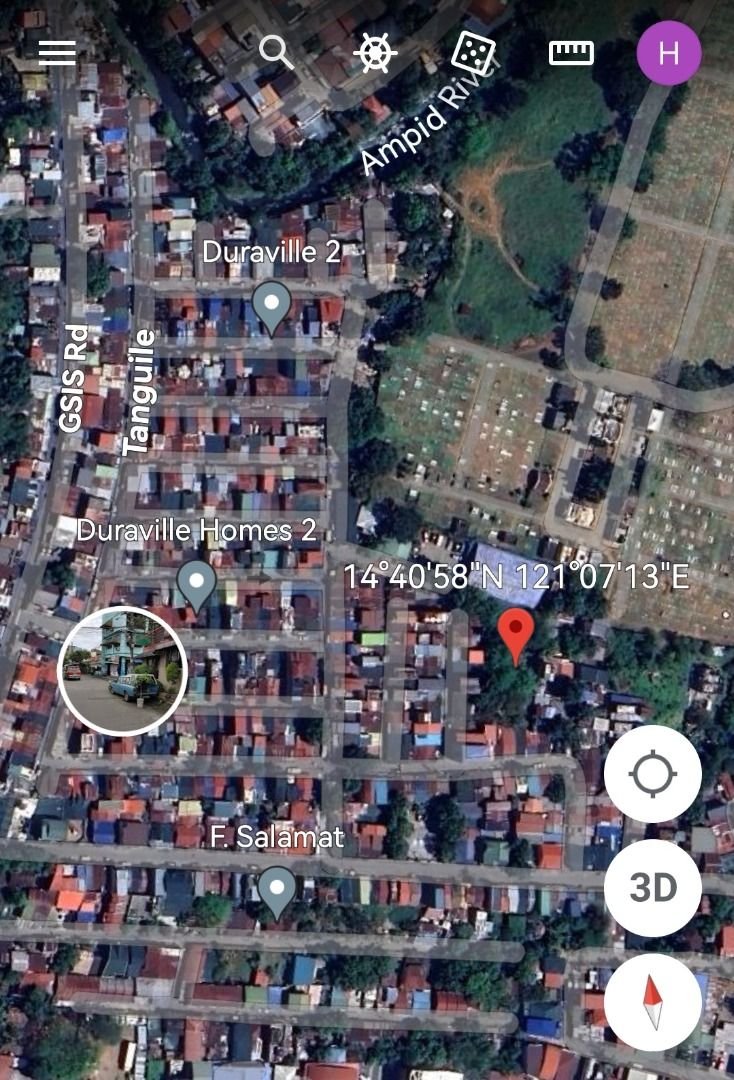The width and height of the screenshot is (734, 1080).
Task: Select the Duraville 2 place marker
Action: click(271, 305)
